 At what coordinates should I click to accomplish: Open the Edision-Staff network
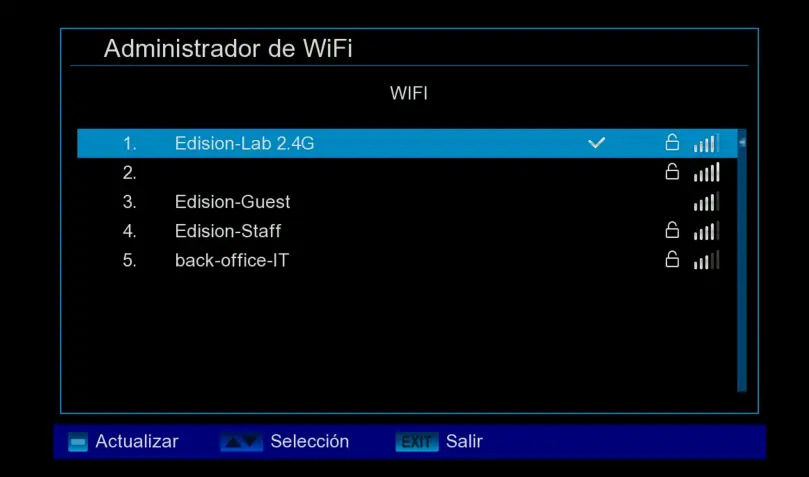(x=227, y=231)
